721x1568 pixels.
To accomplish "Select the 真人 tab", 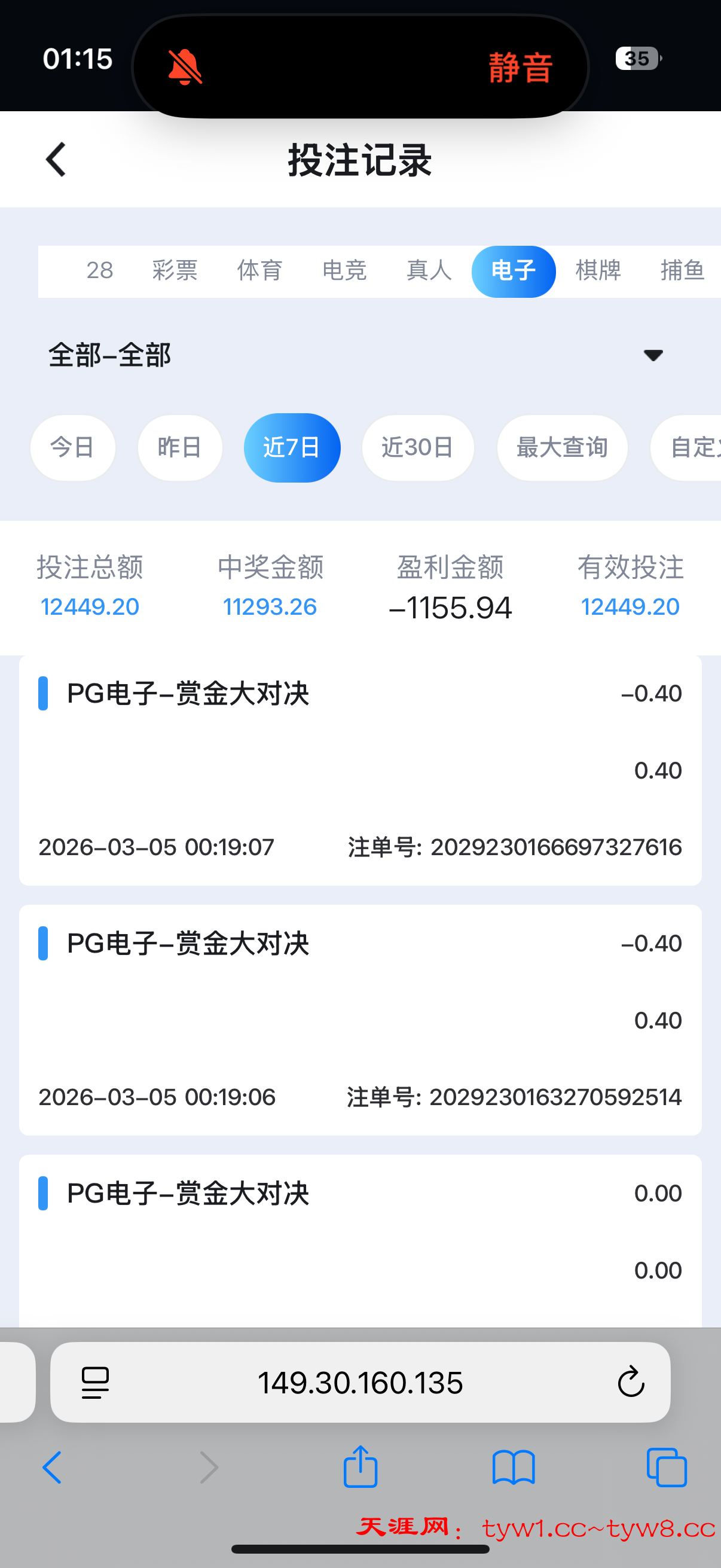I will coord(429,270).
